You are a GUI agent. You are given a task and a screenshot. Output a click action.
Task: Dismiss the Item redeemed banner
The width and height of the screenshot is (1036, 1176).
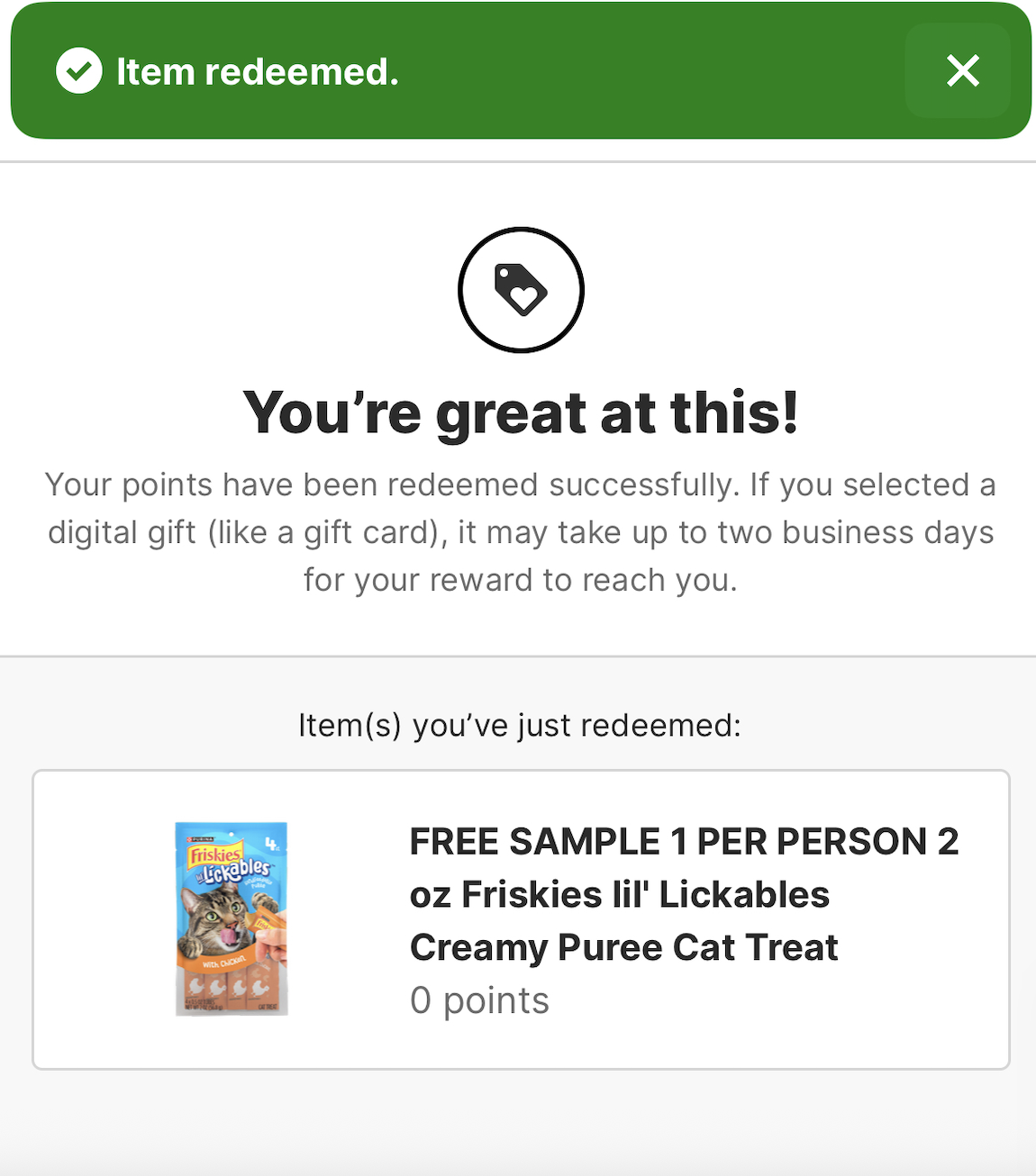tap(961, 70)
